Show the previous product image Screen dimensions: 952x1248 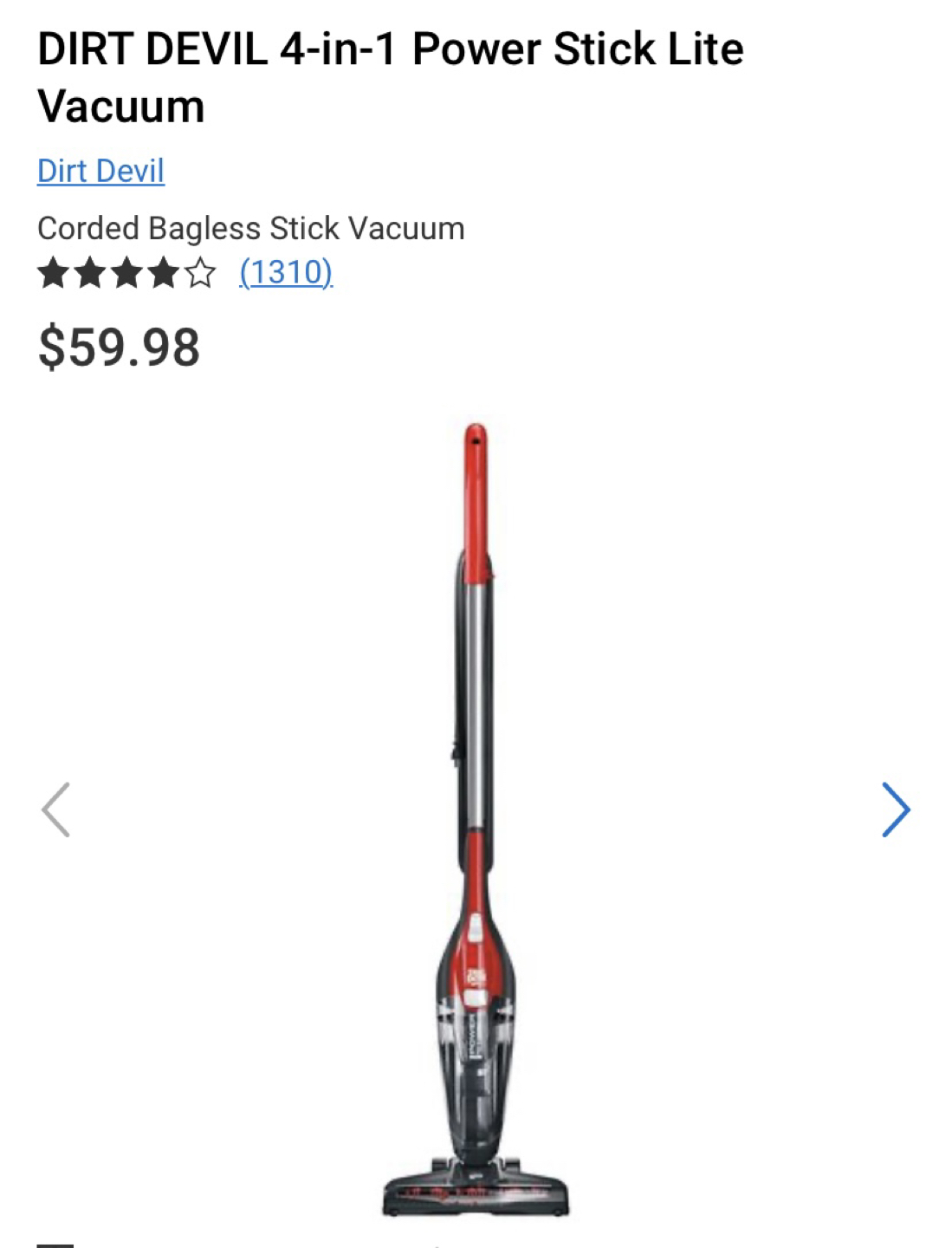(x=55, y=809)
